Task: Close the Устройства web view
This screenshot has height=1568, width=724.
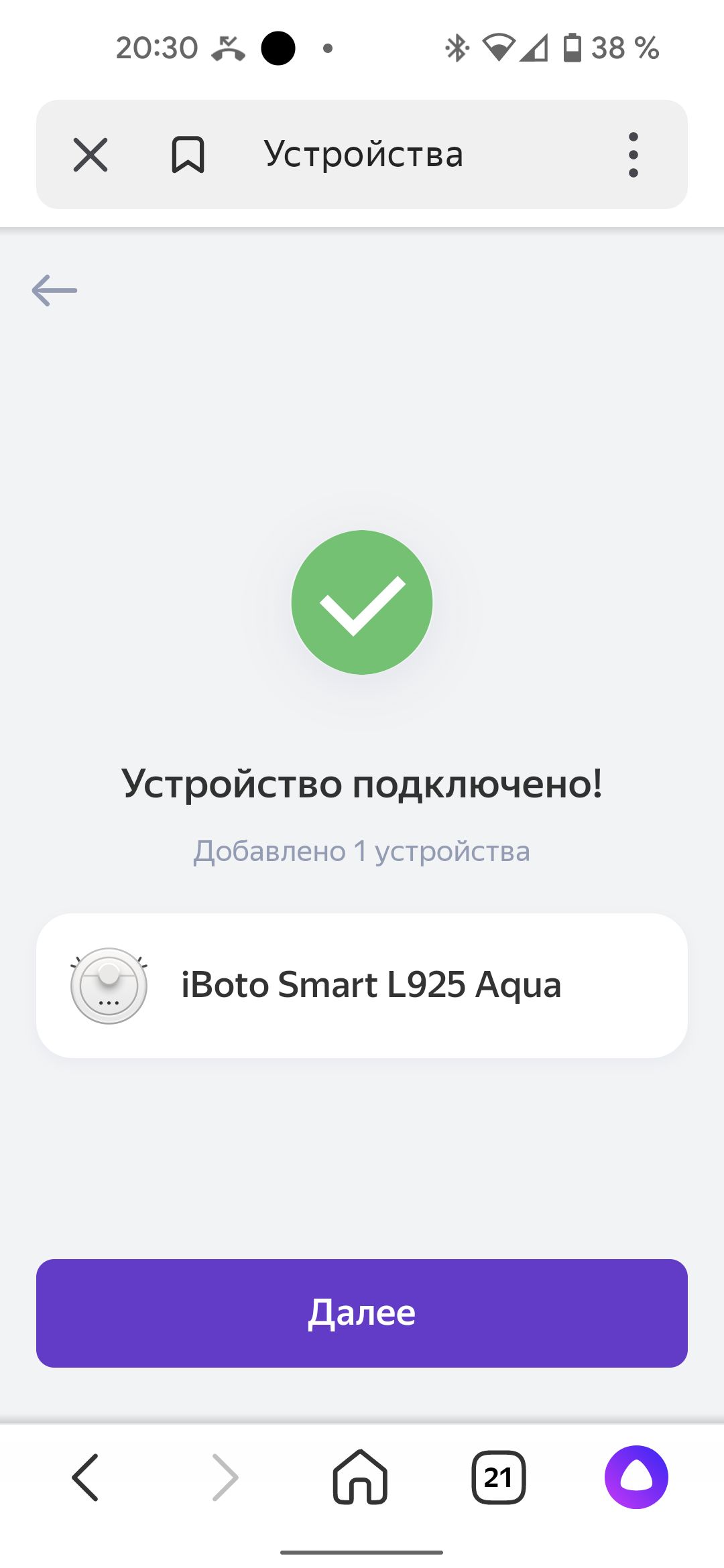Action: [x=90, y=155]
